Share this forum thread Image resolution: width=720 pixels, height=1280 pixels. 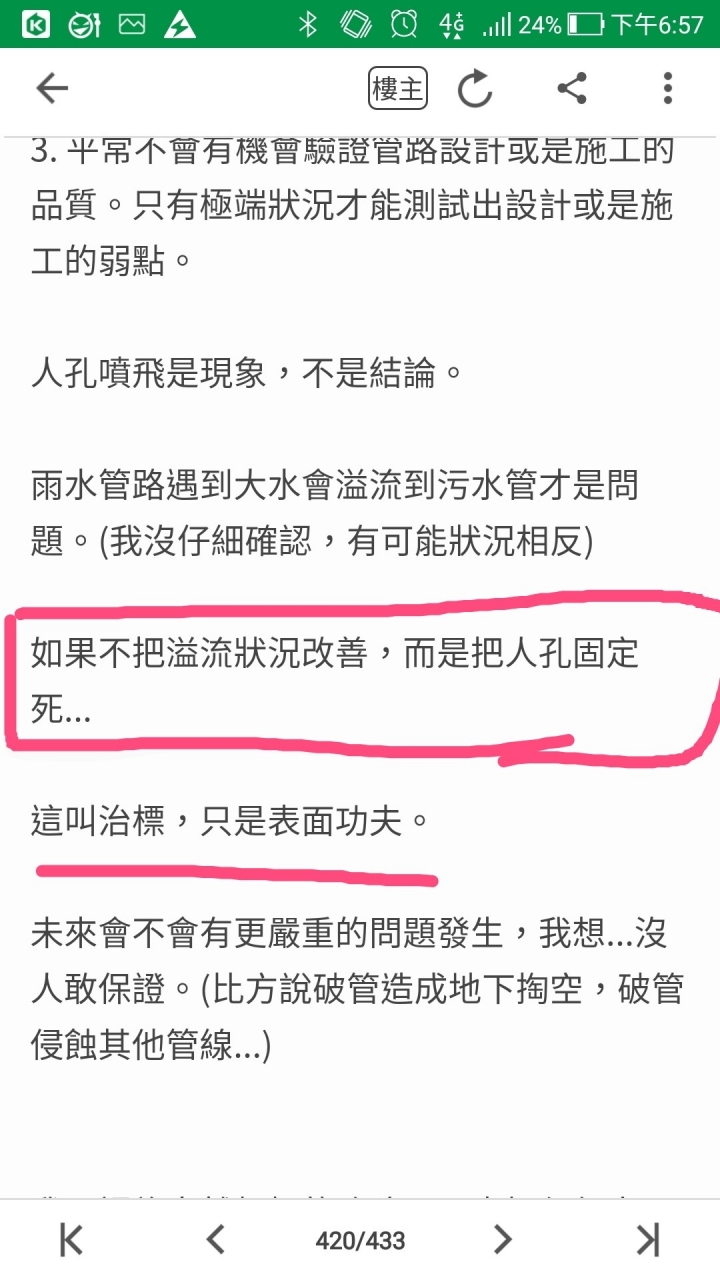[x=571, y=89]
